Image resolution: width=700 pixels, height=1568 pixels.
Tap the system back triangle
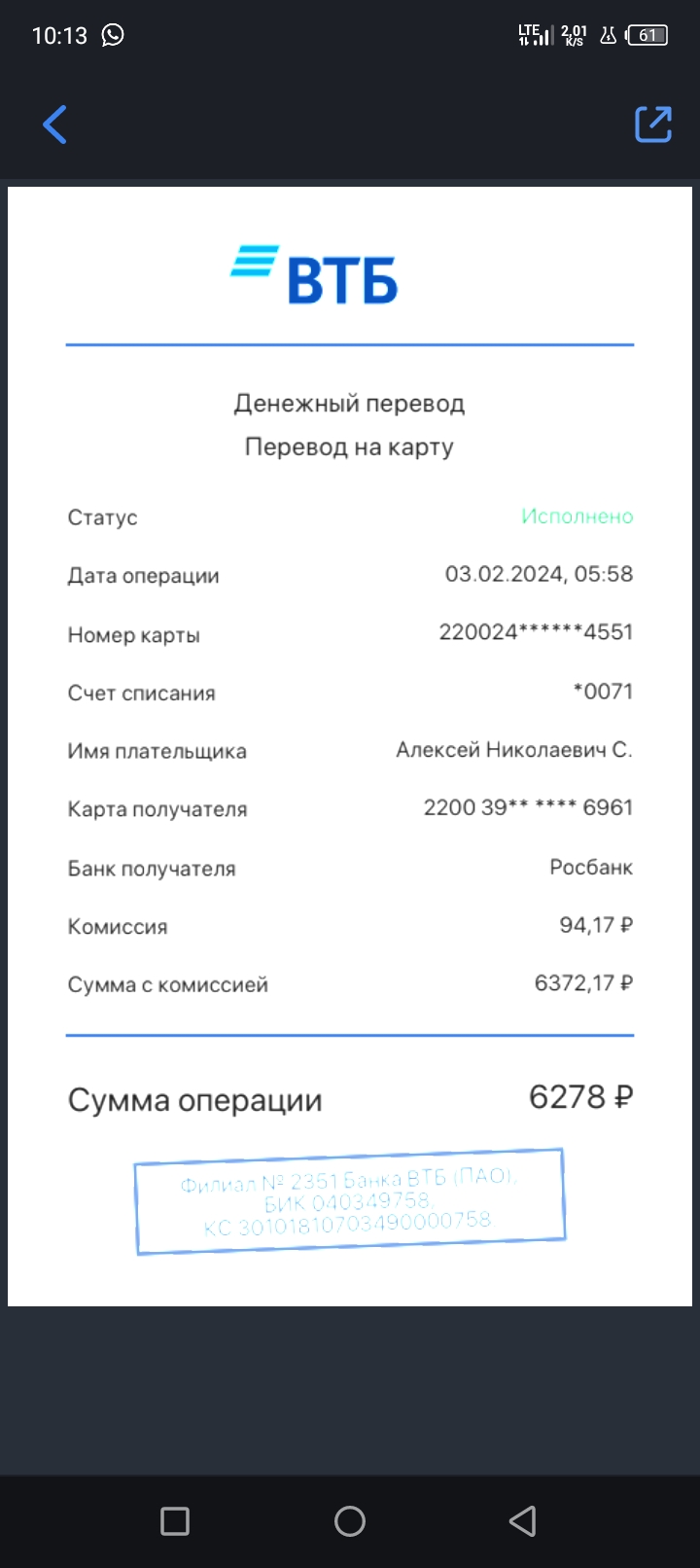(x=523, y=1520)
